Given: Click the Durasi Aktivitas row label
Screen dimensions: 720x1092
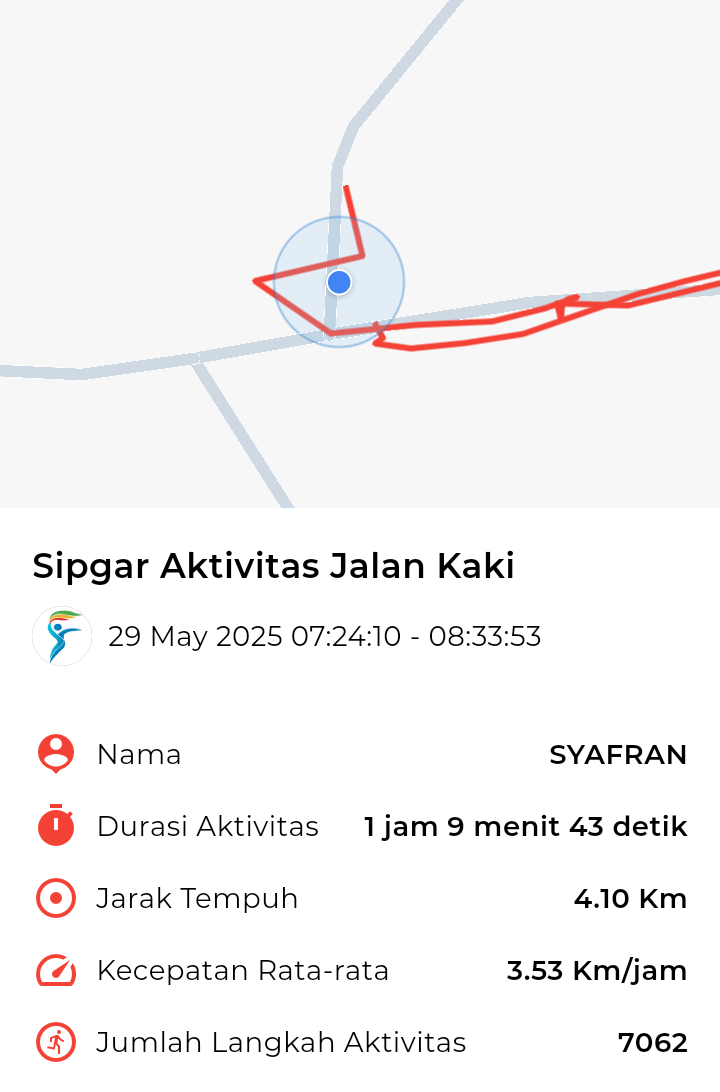Looking at the screenshot, I should (206, 826).
